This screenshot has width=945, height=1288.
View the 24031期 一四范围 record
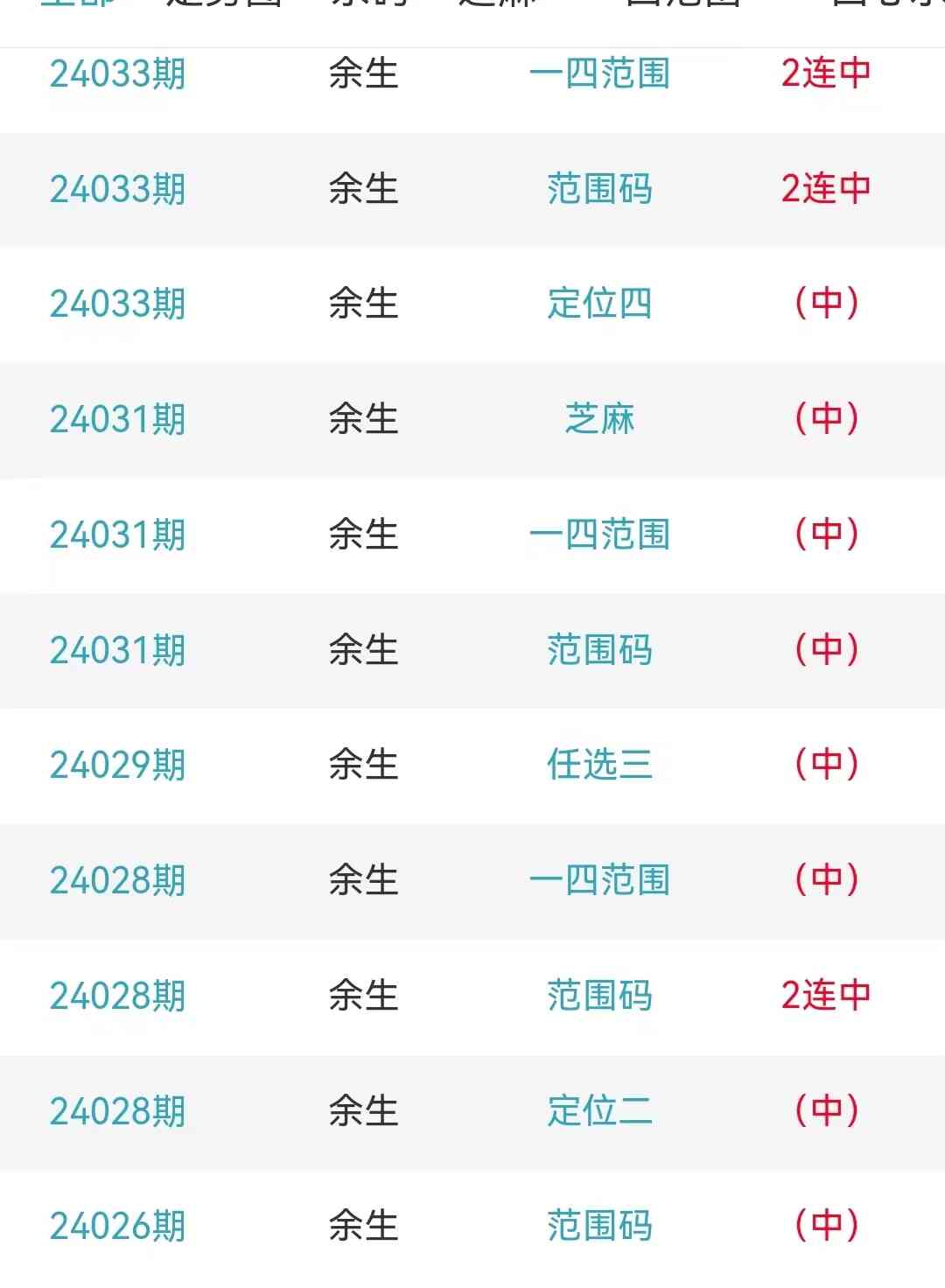click(599, 535)
